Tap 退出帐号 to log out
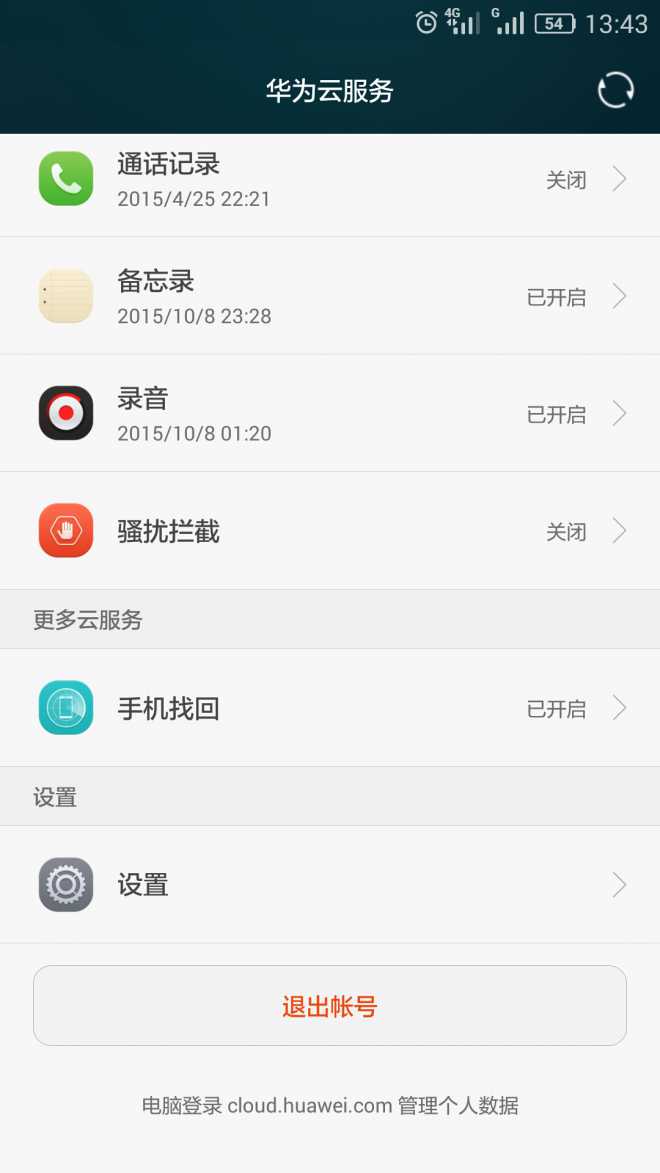Viewport: 660px width, 1173px height. point(330,1005)
